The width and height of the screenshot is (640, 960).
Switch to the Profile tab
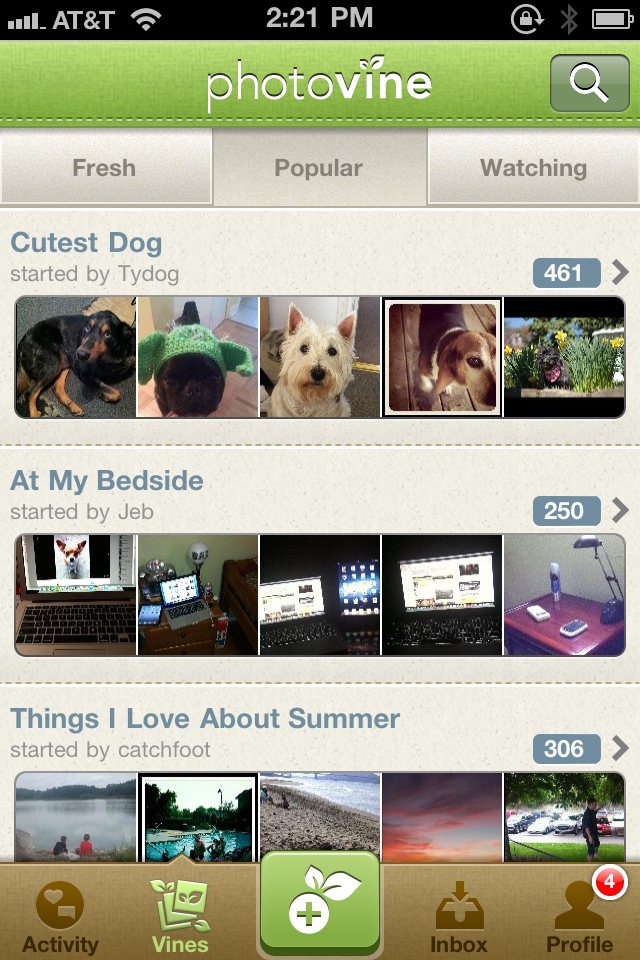pos(579,917)
